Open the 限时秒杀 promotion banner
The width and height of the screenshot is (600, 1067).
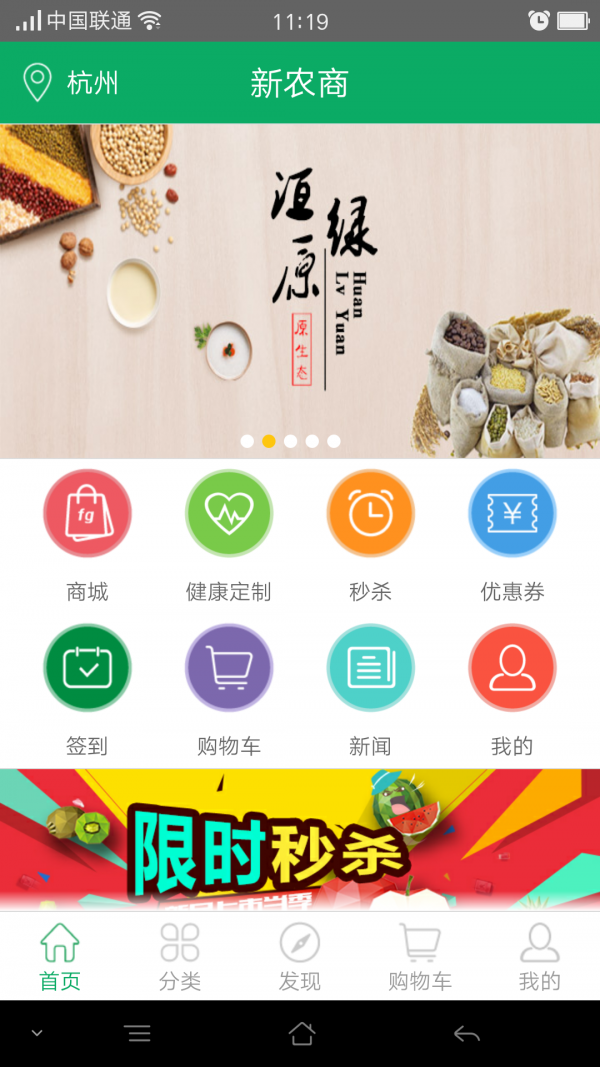click(x=300, y=840)
